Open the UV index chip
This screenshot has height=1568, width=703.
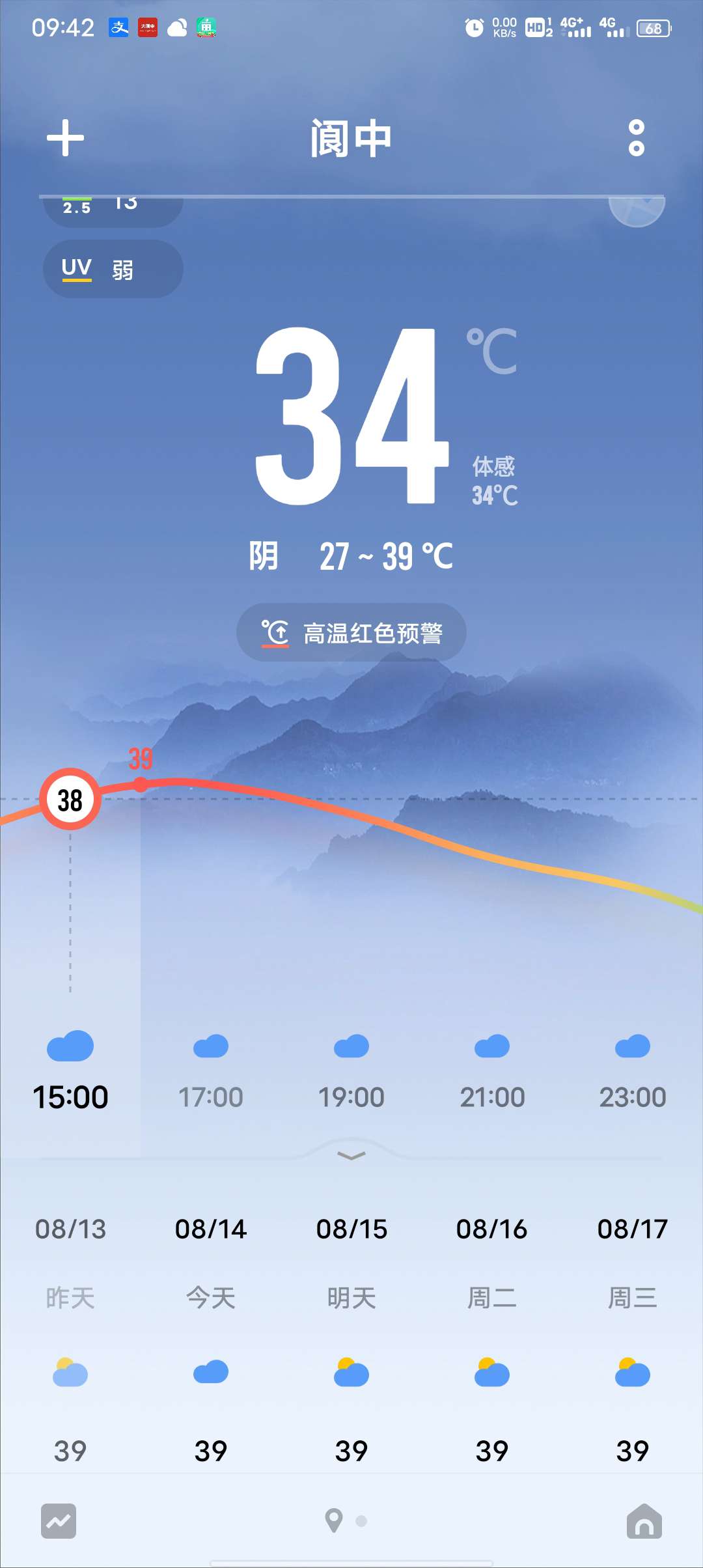113,269
